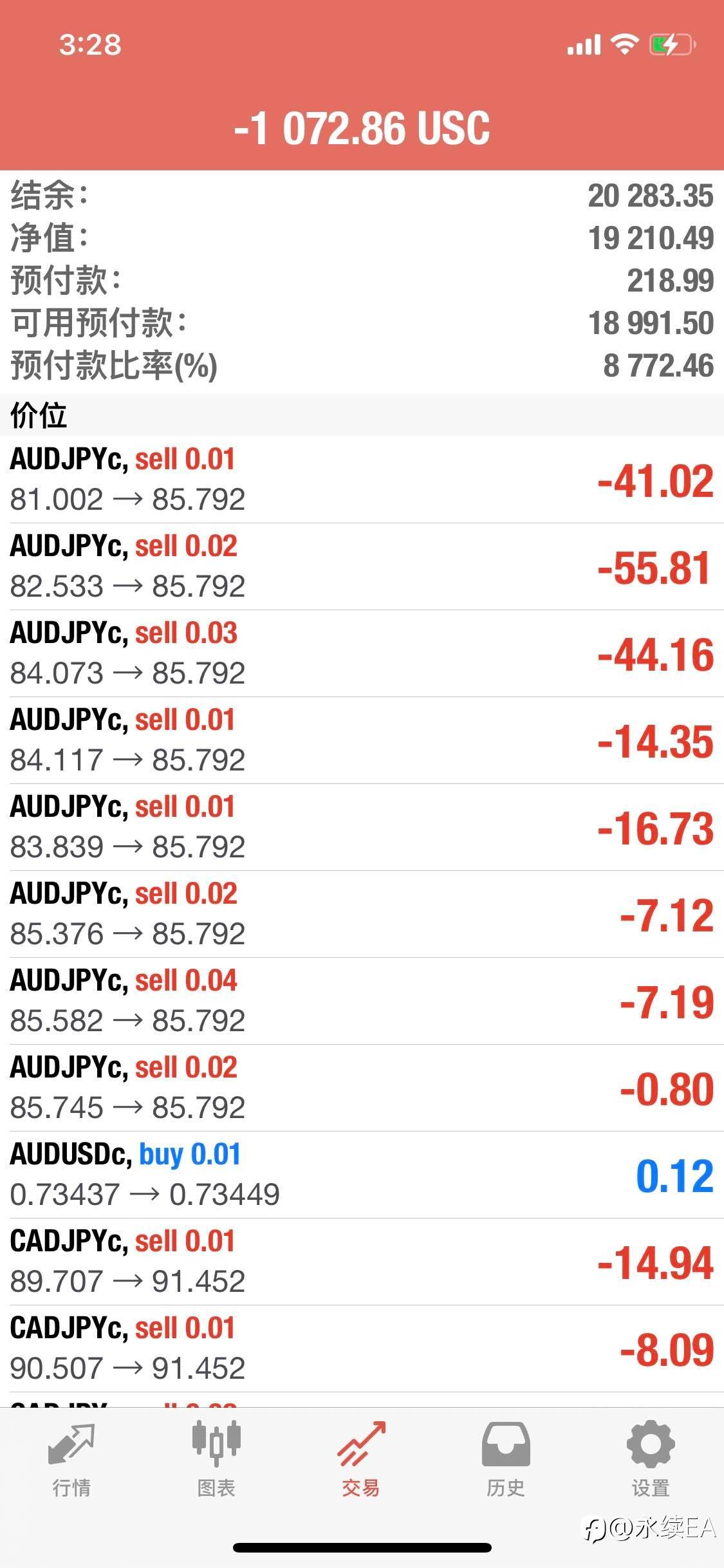Select AUDJPYc sell 0.01 position at 83.839
The width and height of the screenshot is (724, 1568).
pyautogui.click(x=362, y=827)
